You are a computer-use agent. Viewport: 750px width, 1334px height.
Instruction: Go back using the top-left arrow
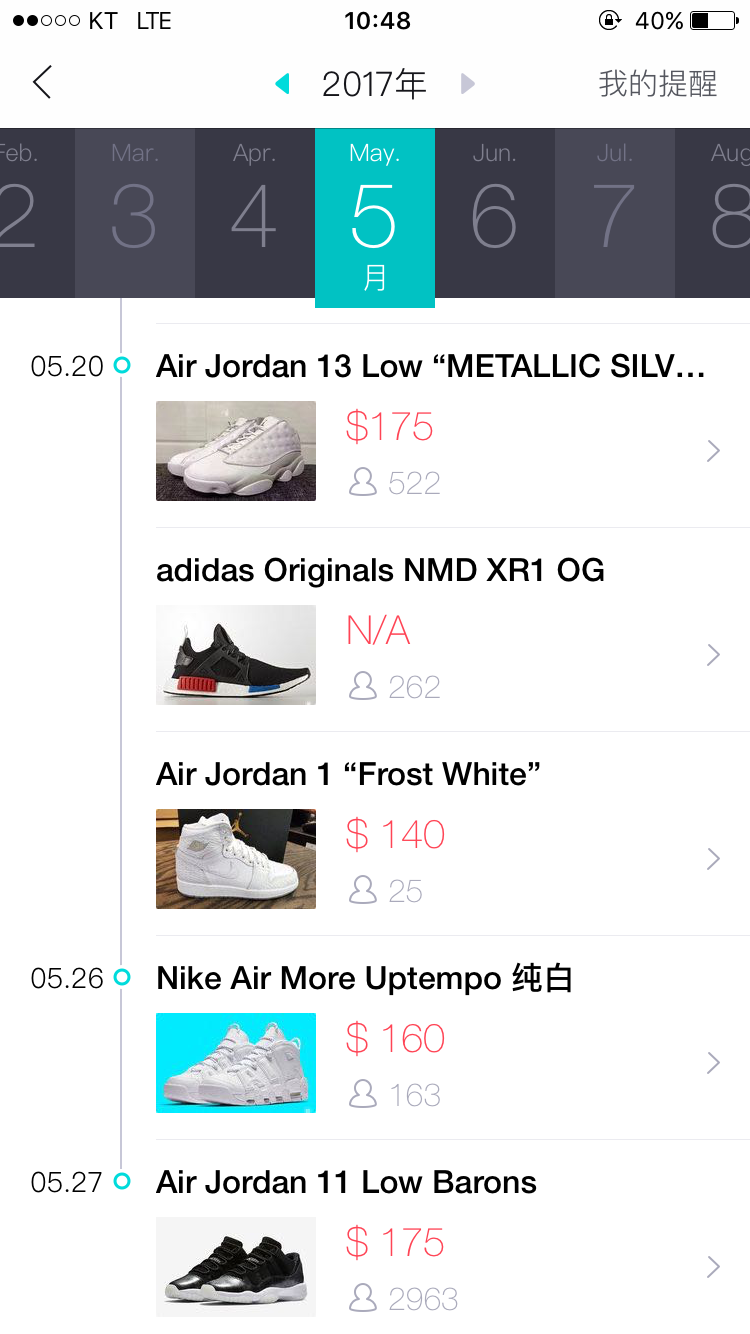pyautogui.click(x=42, y=83)
